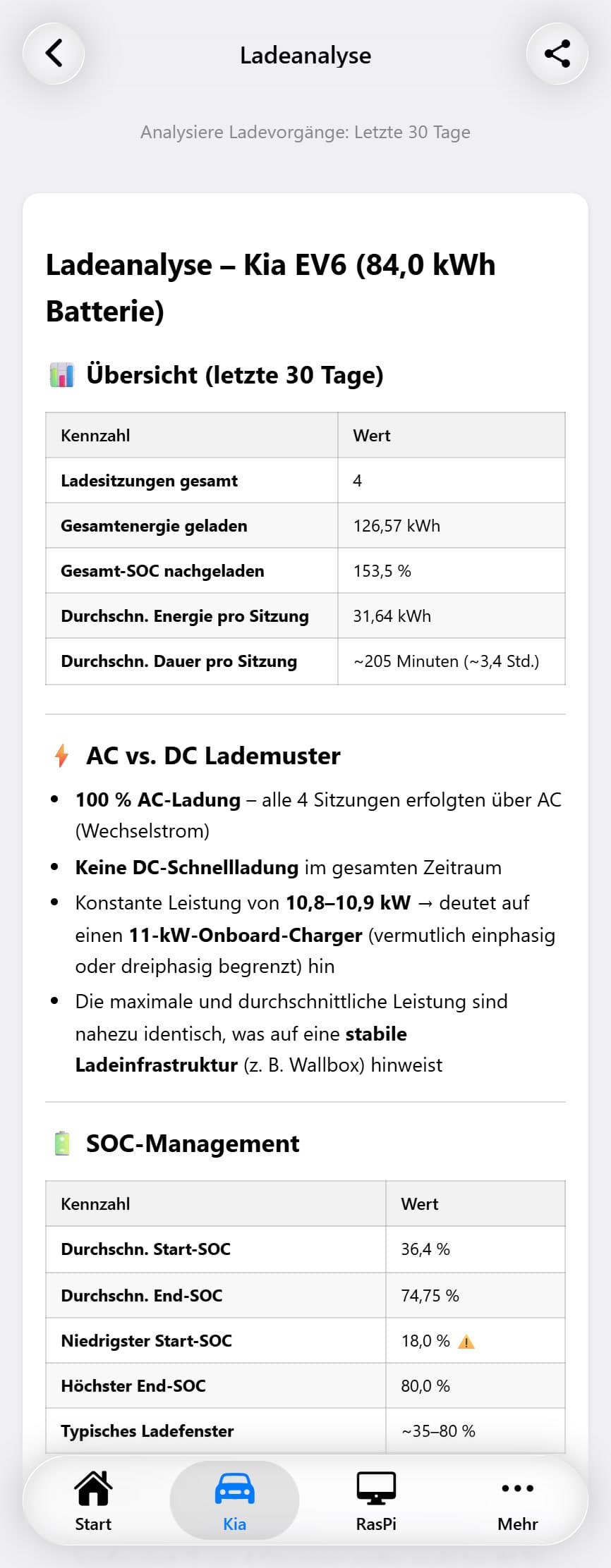
Task: Tap the Mehr three-dots icon
Action: pyautogui.click(x=517, y=1488)
